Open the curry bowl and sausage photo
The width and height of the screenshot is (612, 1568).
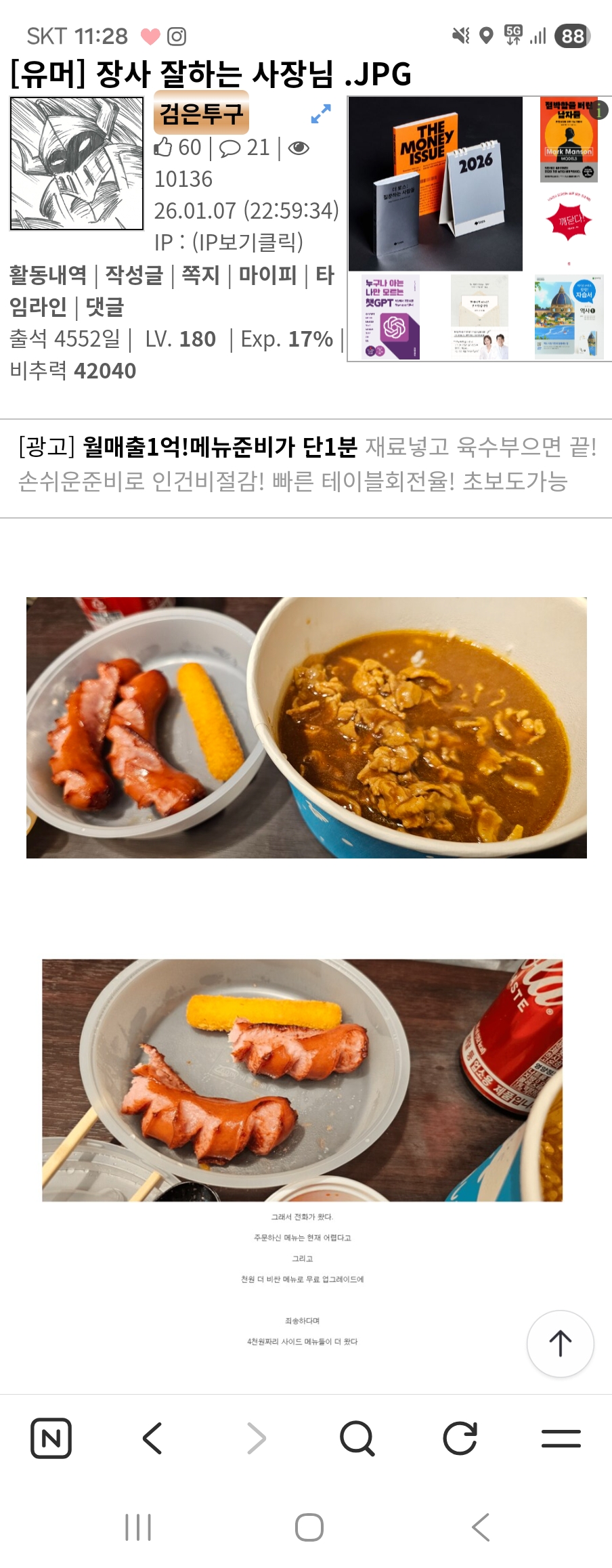coord(306,728)
